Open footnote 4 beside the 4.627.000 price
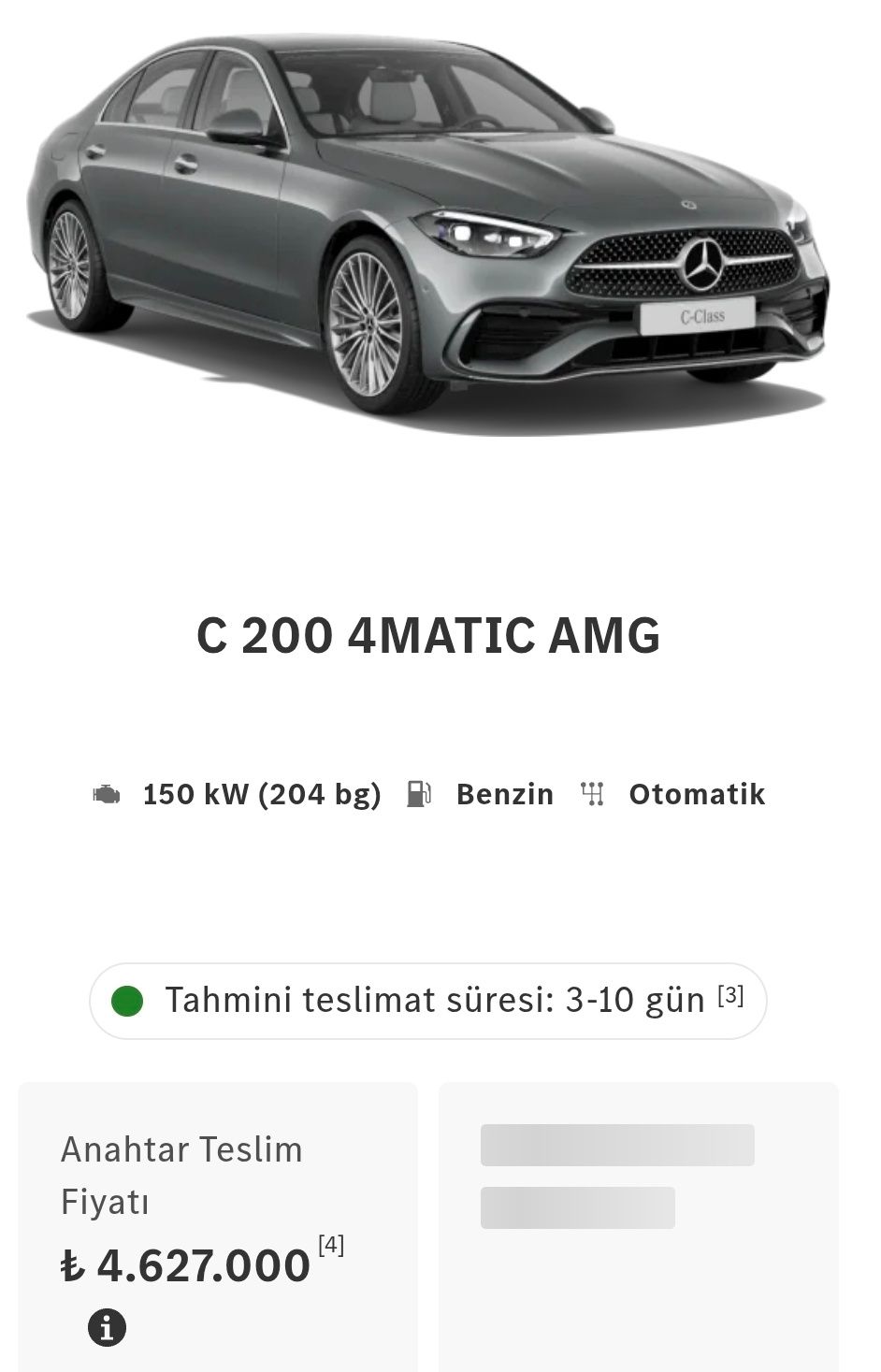 pos(331,1245)
